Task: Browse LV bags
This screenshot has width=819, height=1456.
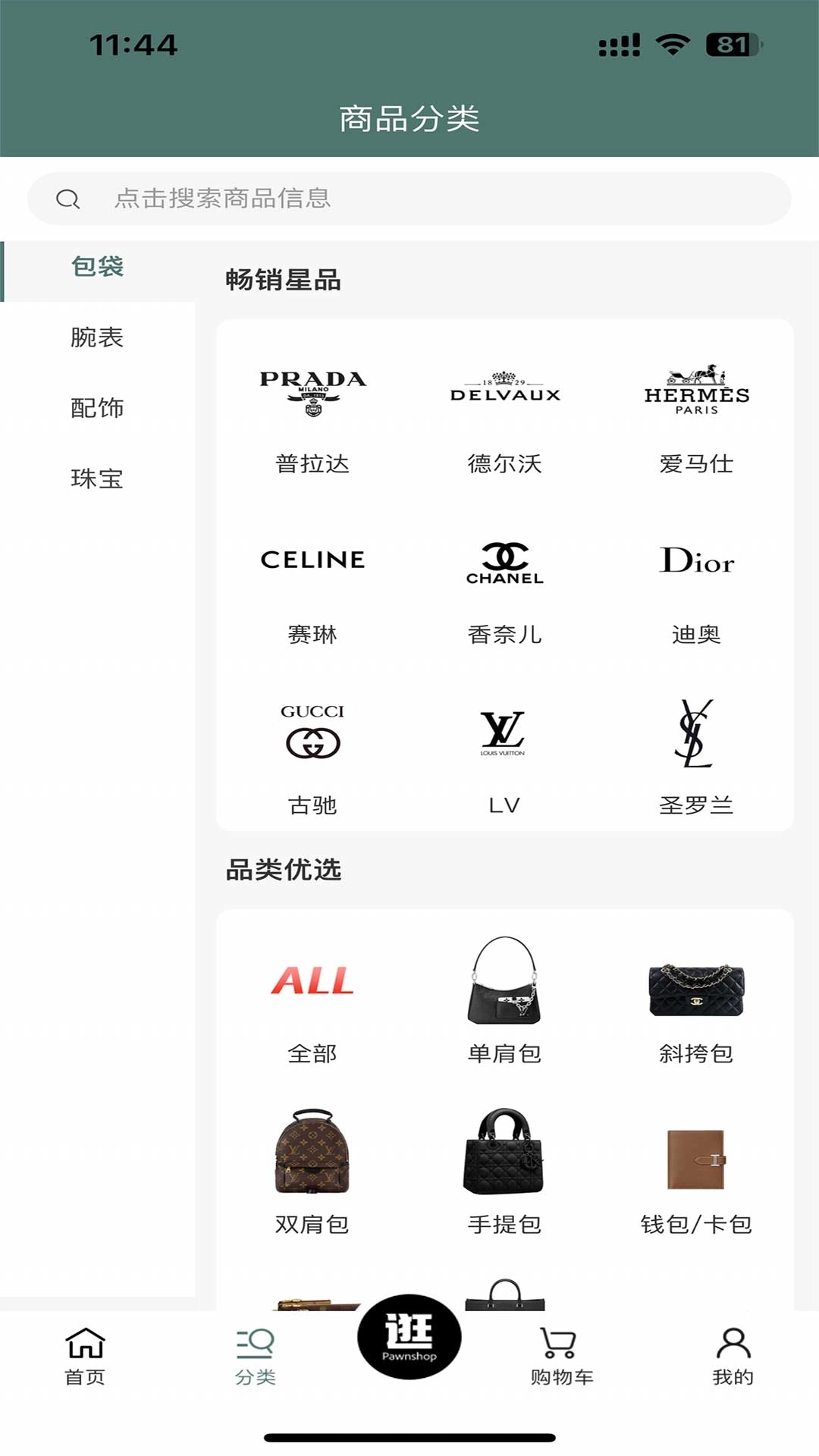Action: tap(504, 758)
